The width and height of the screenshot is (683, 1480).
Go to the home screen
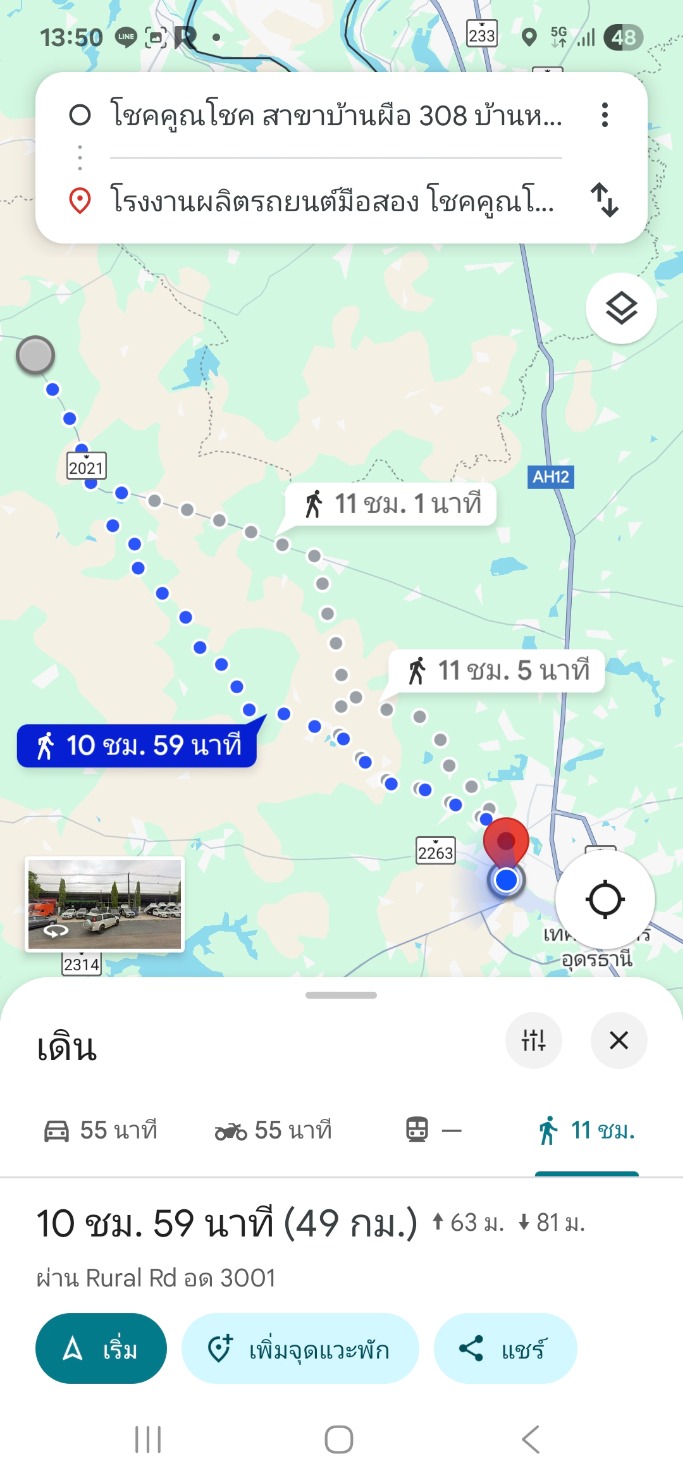coord(339,1439)
